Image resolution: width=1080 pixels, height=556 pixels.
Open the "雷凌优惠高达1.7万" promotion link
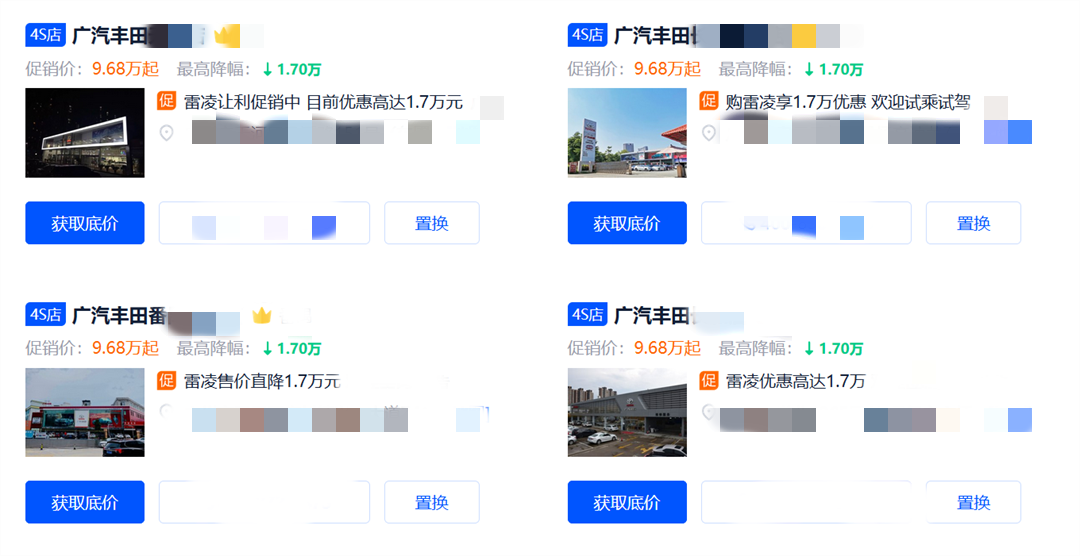click(795, 381)
